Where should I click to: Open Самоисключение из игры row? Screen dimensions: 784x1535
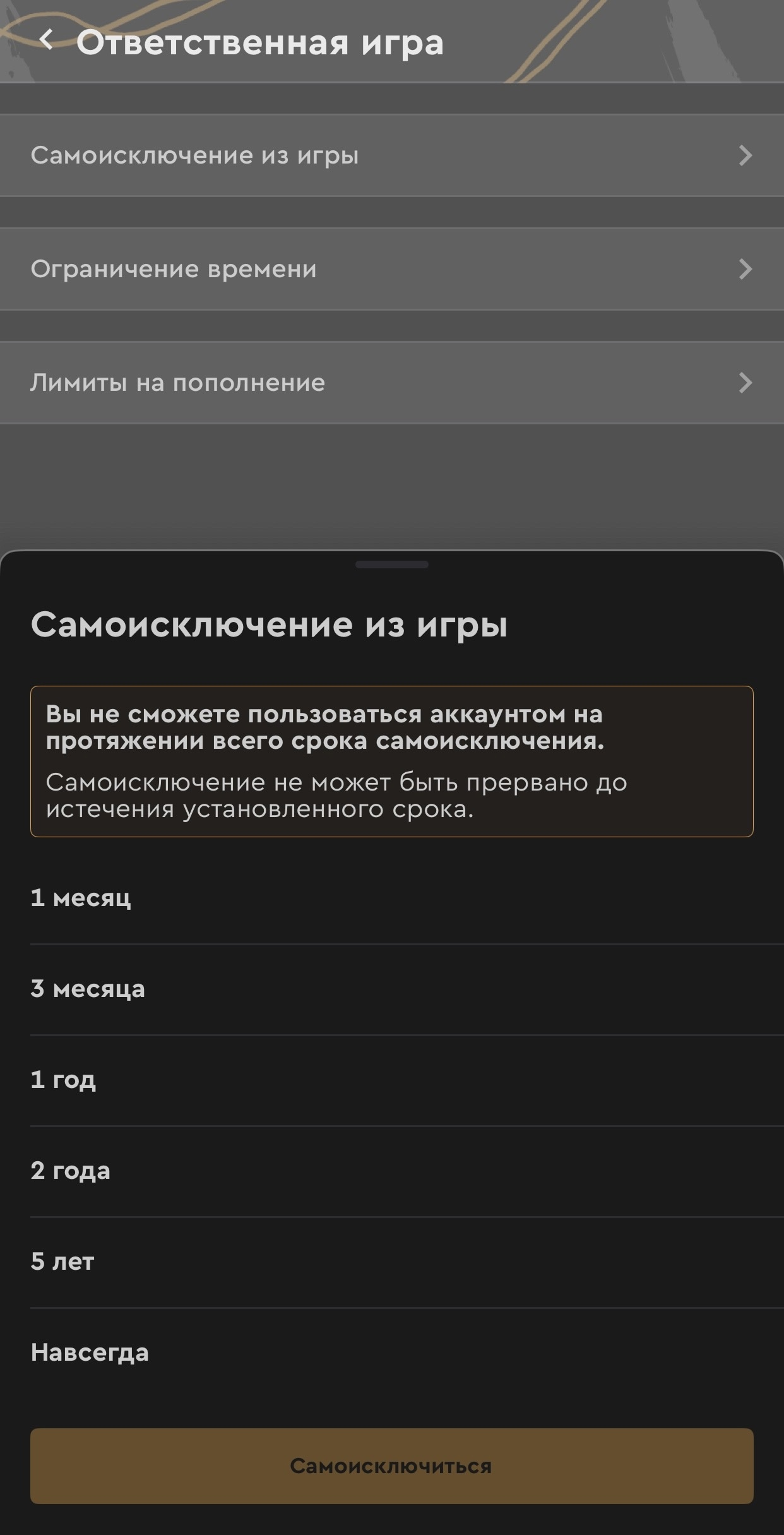391,155
